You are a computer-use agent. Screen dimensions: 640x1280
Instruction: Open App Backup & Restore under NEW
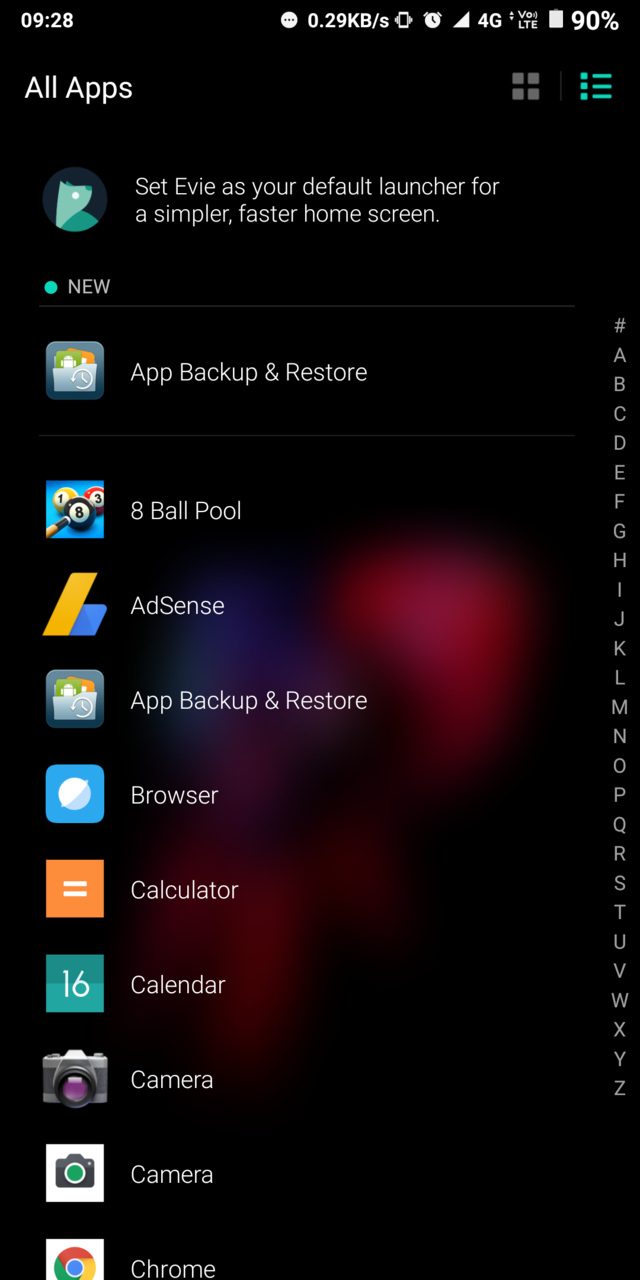coord(249,372)
